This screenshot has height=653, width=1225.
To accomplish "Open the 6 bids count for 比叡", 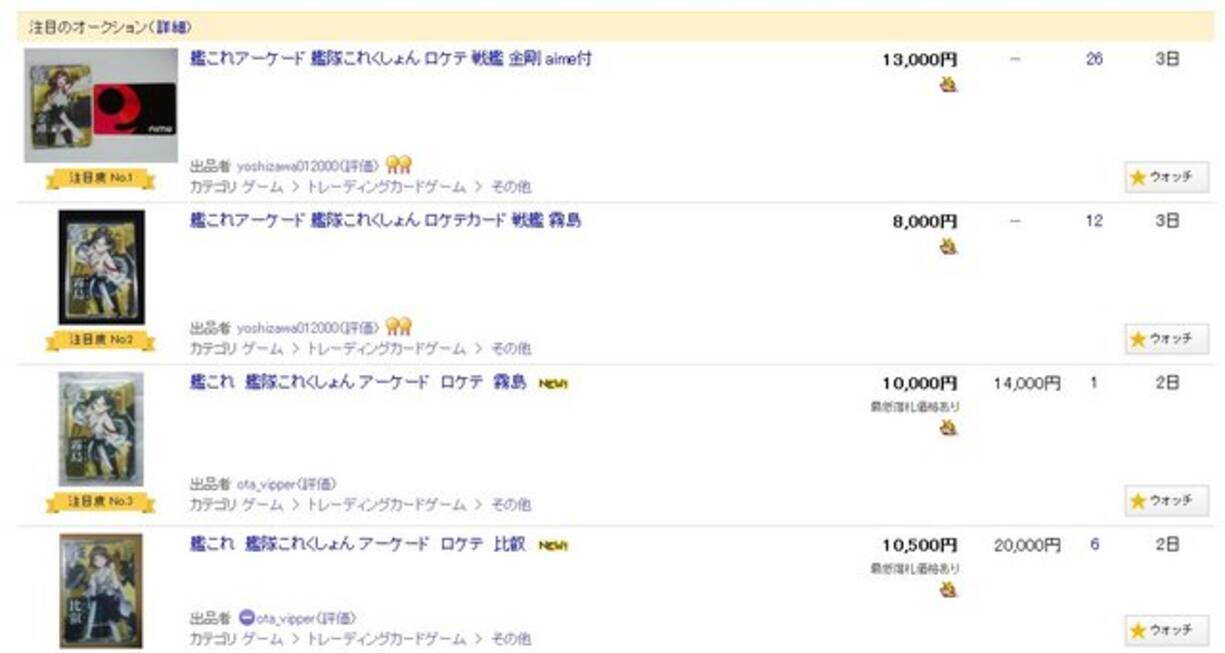I will point(1095,545).
